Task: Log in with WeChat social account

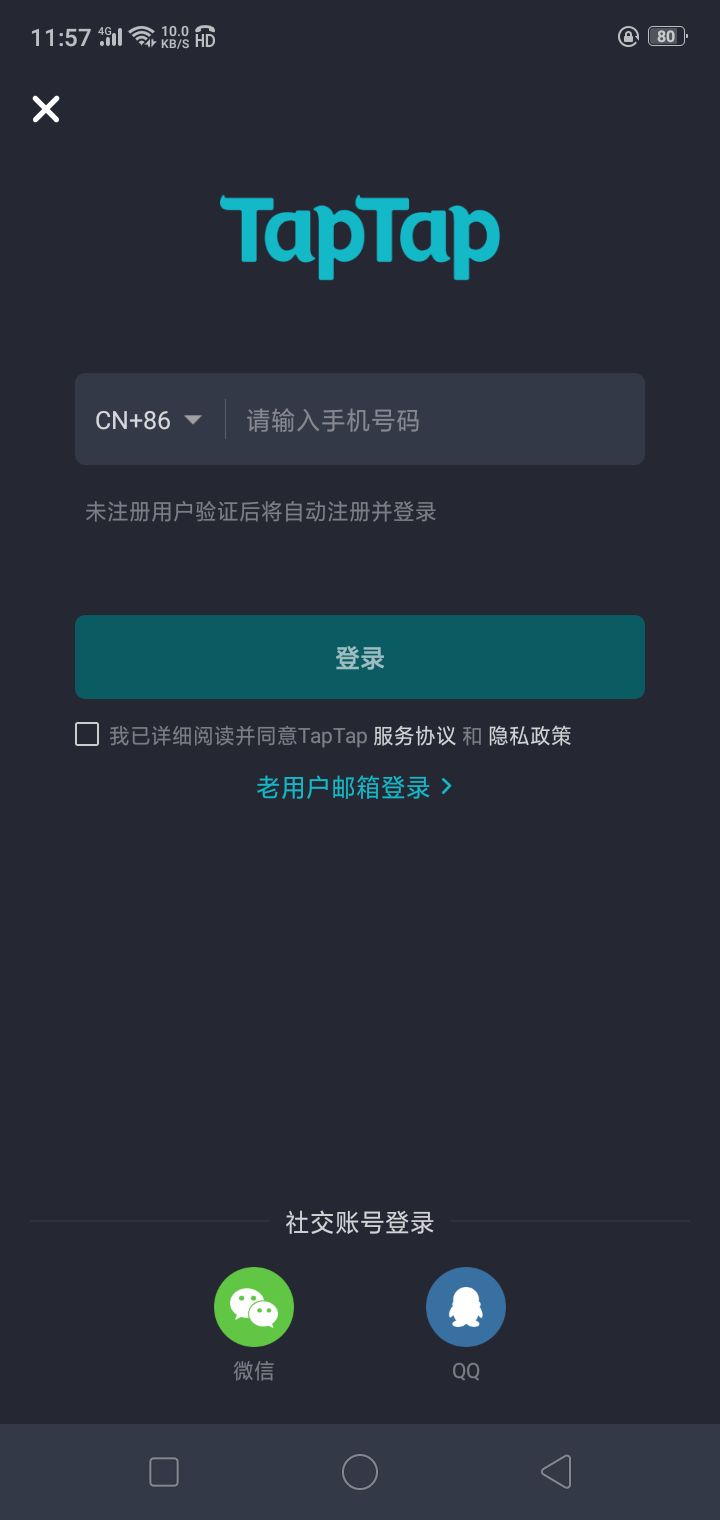Action: click(253, 1306)
